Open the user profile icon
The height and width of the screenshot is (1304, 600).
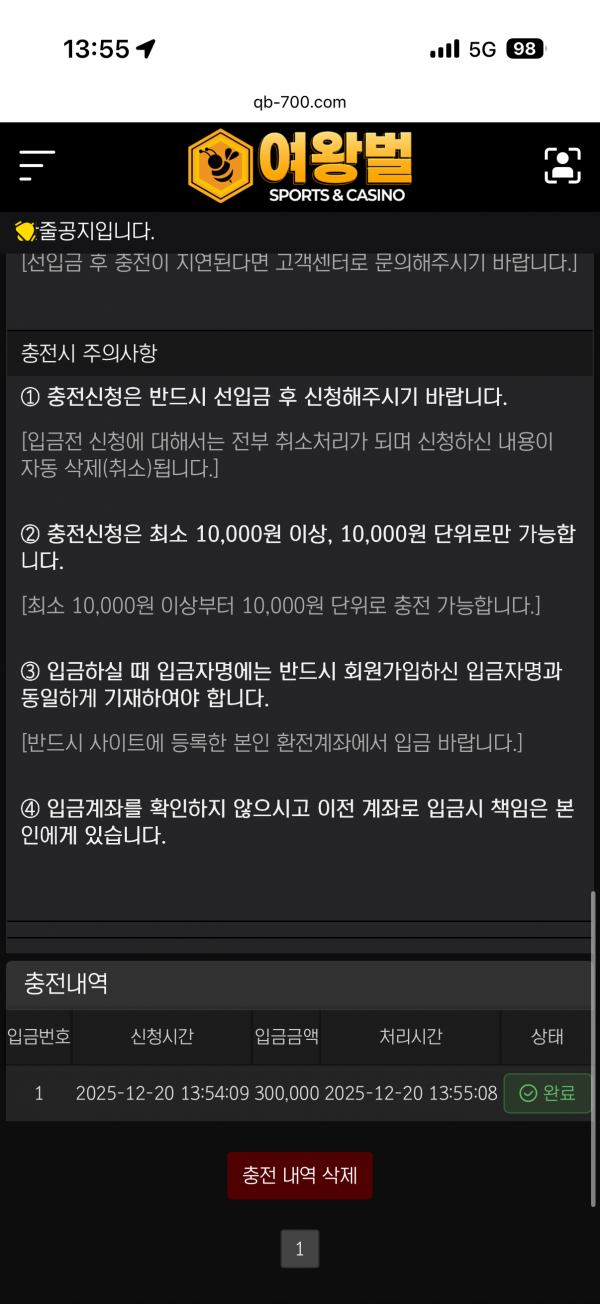click(563, 166)
